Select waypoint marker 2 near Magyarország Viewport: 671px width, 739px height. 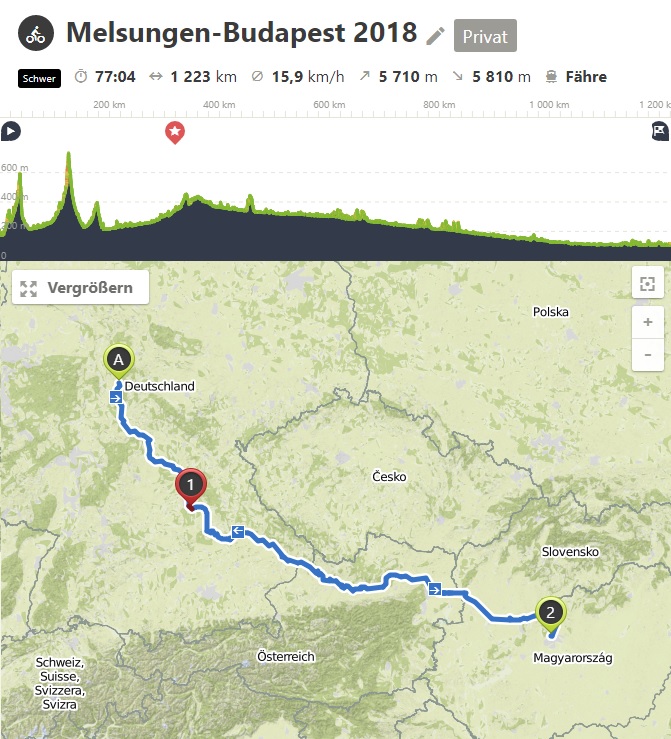[x=549, y=611]
